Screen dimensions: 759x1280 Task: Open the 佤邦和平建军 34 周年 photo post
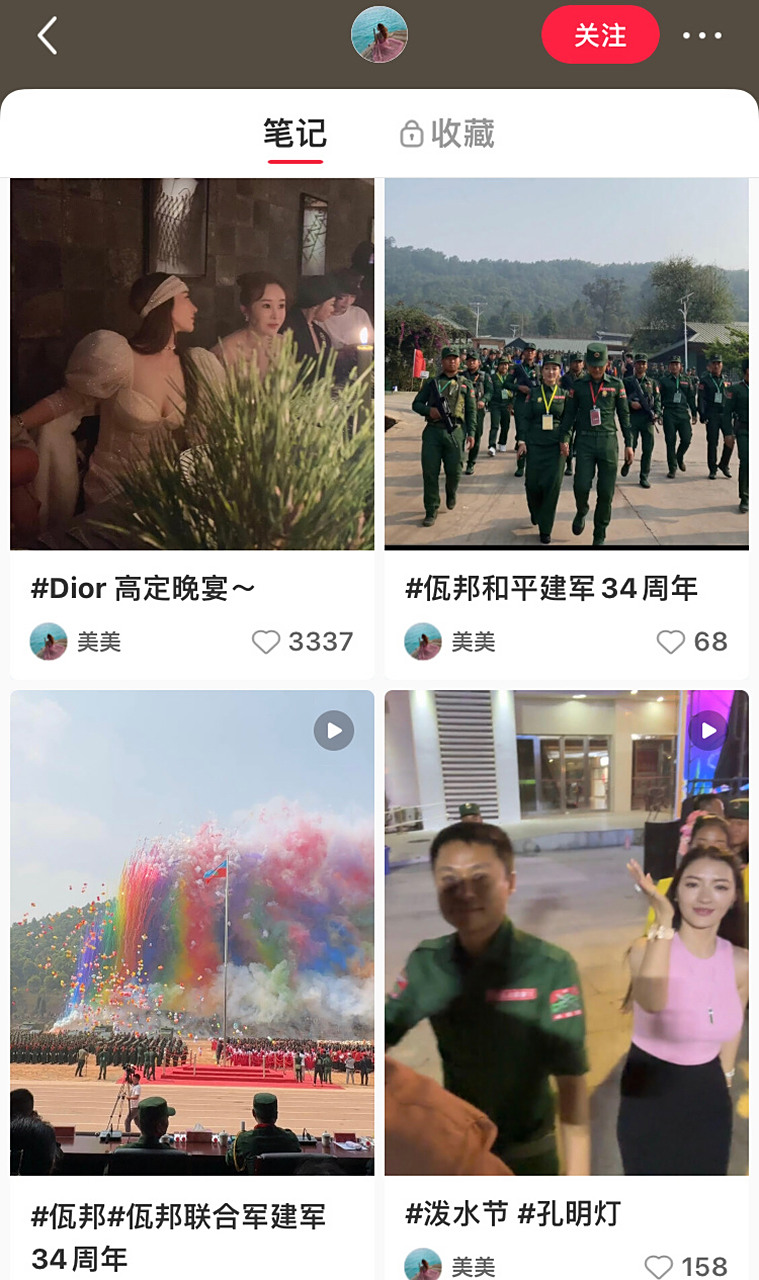[x=566, y=362]
